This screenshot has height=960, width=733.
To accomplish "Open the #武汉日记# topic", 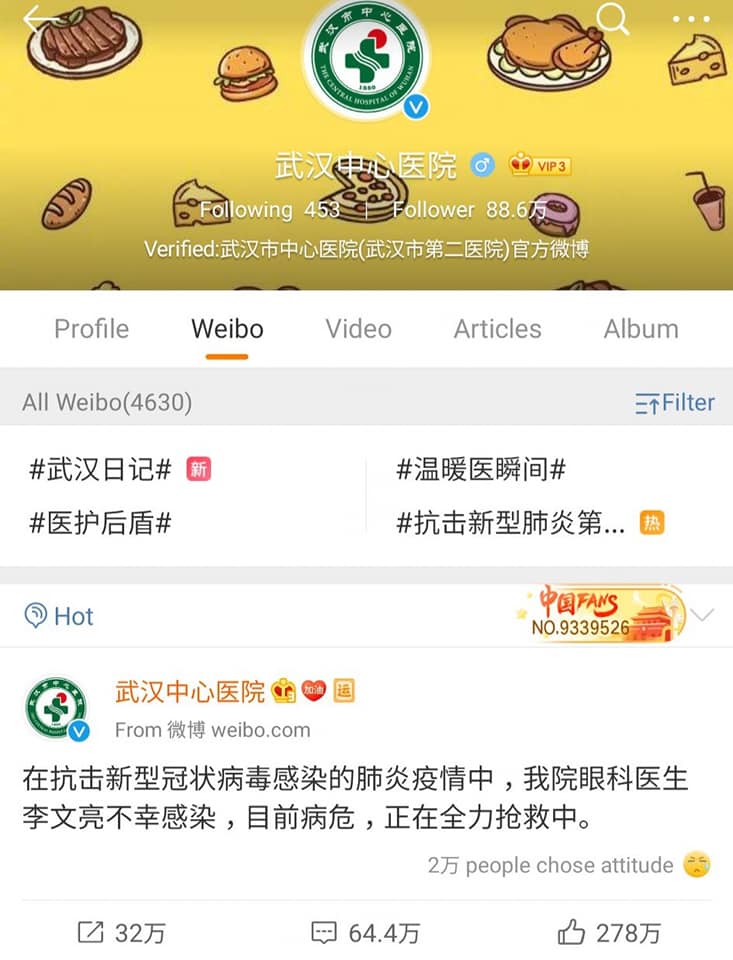I will tap(100, 469).
